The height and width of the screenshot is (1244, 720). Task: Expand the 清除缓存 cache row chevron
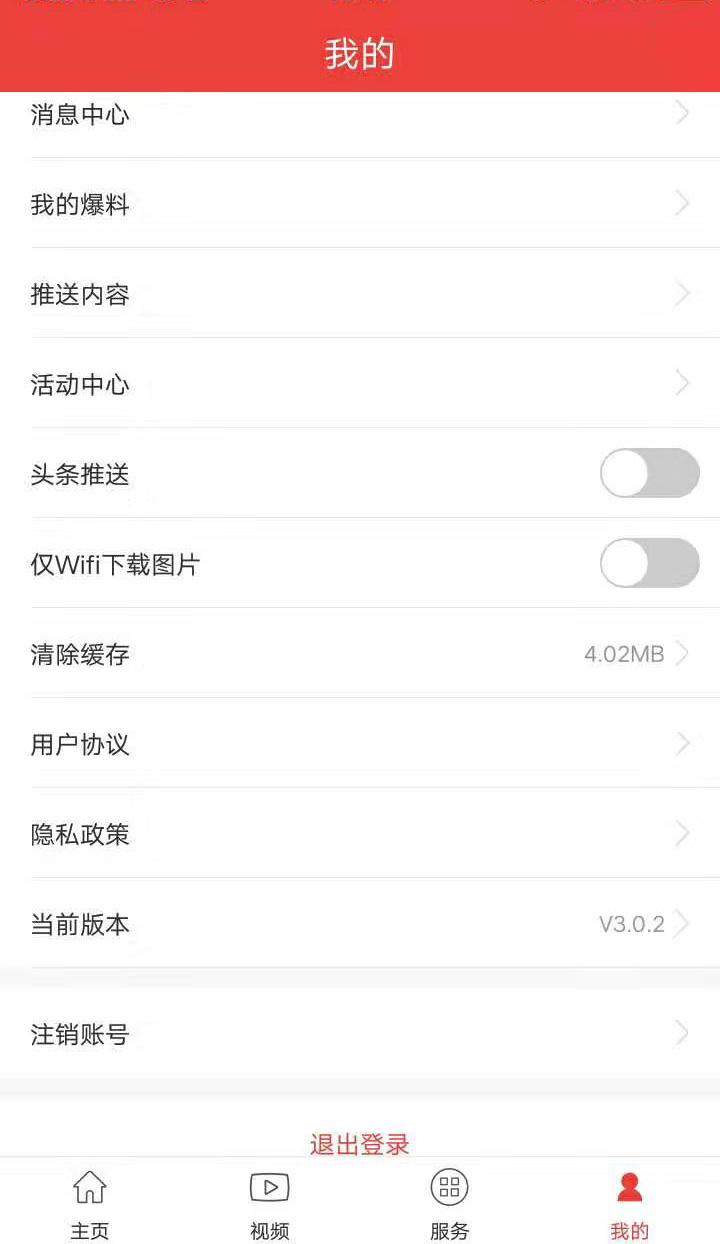pos(683,653)
